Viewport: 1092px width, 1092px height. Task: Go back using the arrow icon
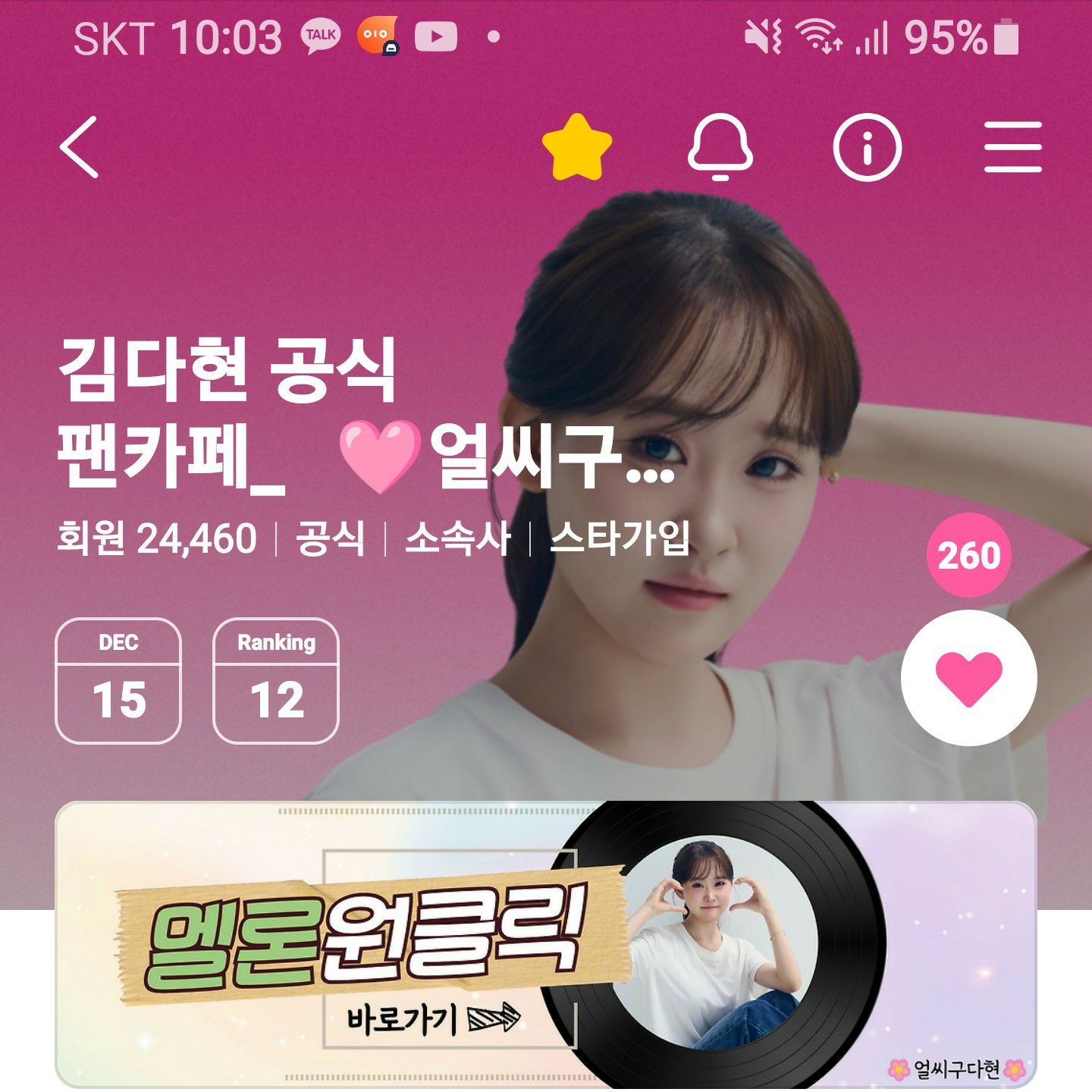coord(80,147)
